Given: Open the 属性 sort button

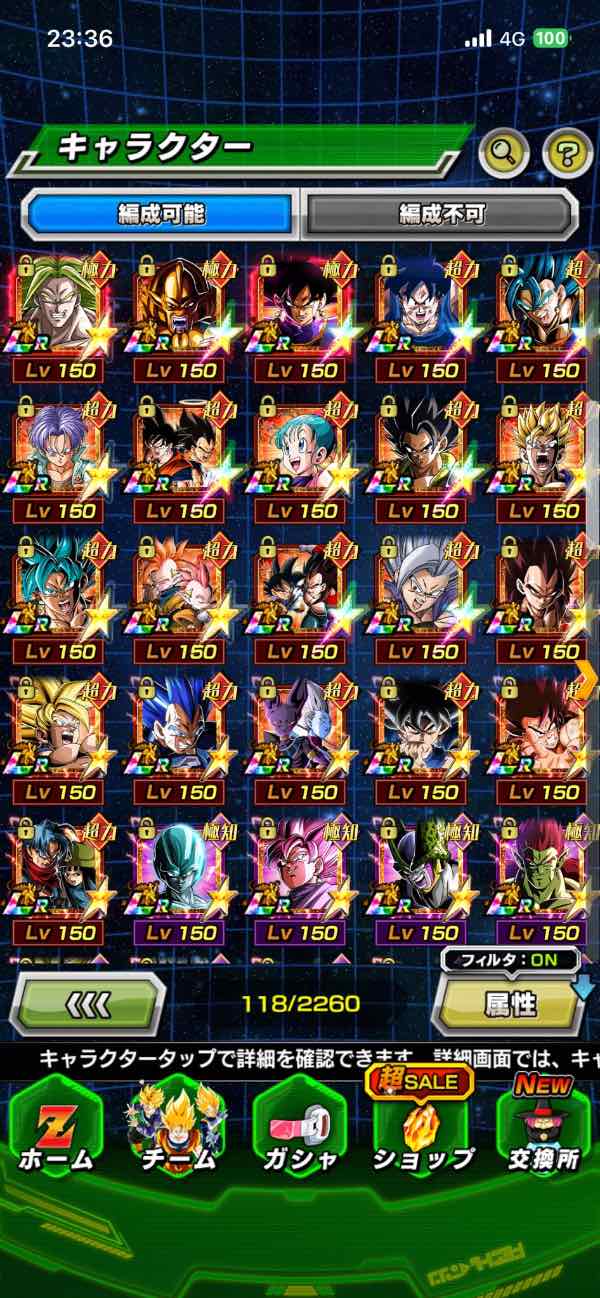Looking at the screenshot, I should [510, 1004].
